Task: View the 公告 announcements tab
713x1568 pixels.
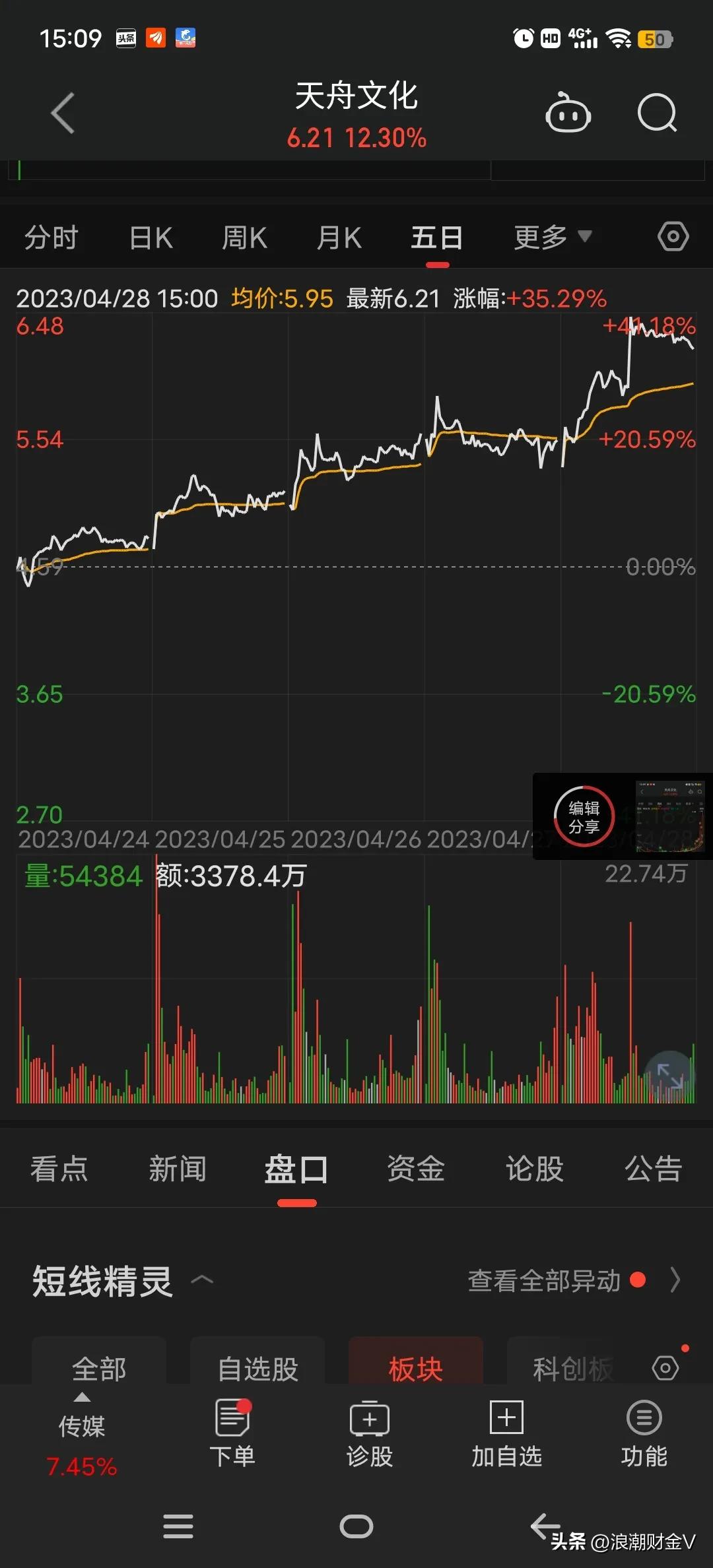Action: [x=654, y=1169]
